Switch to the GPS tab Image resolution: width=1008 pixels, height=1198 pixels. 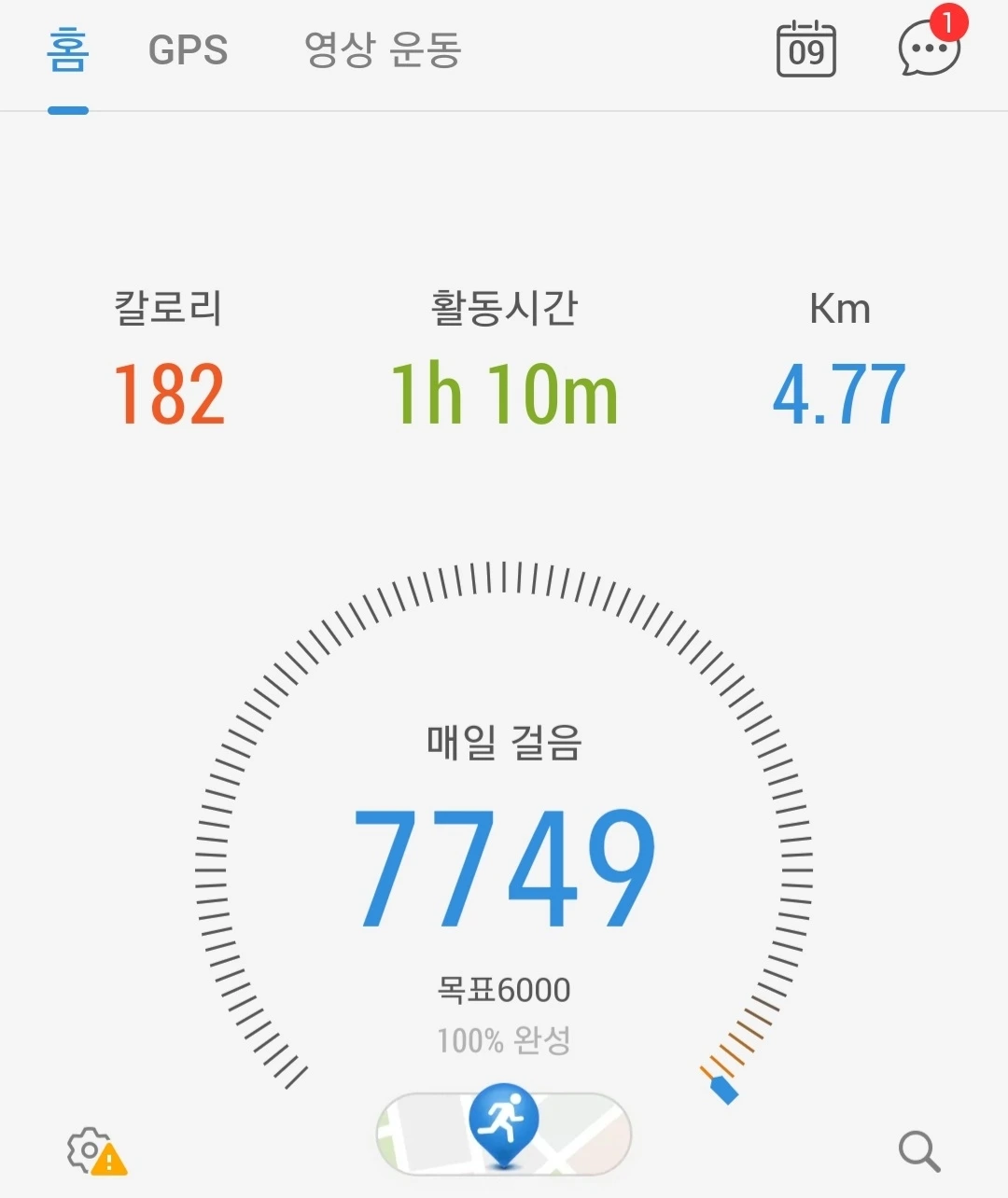[188, 50]
